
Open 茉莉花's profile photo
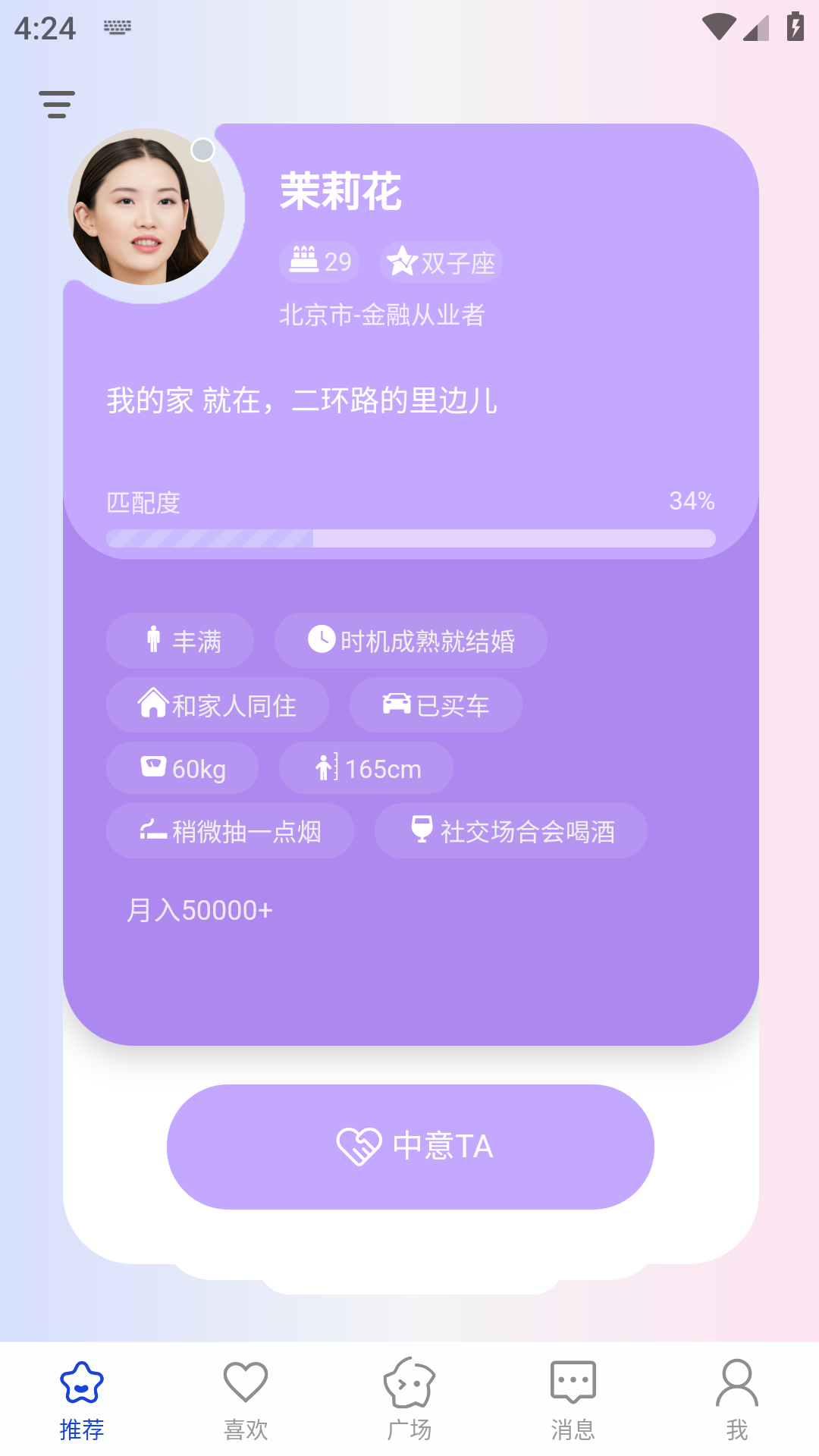click(x=146, y=207)
